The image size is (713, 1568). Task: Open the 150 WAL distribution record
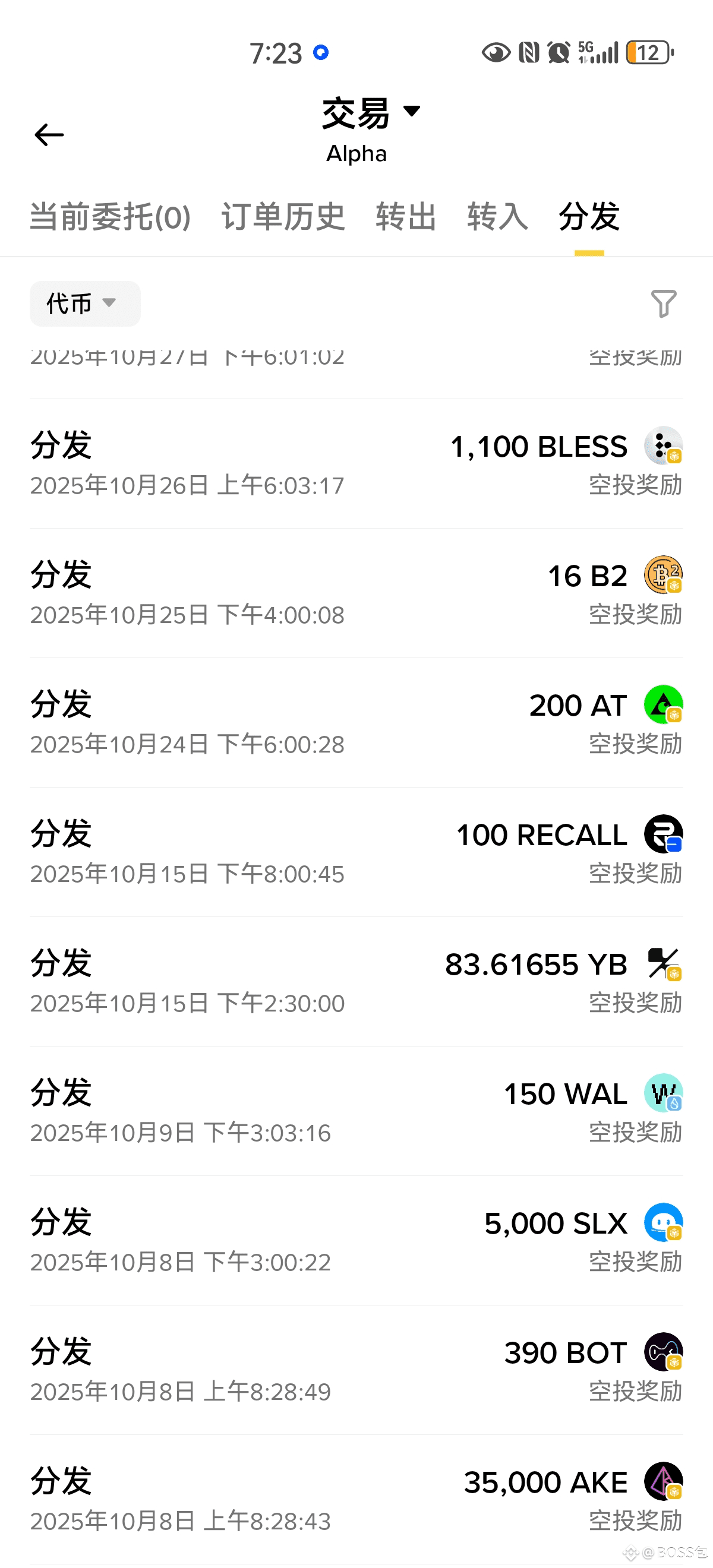(356, 1112)
